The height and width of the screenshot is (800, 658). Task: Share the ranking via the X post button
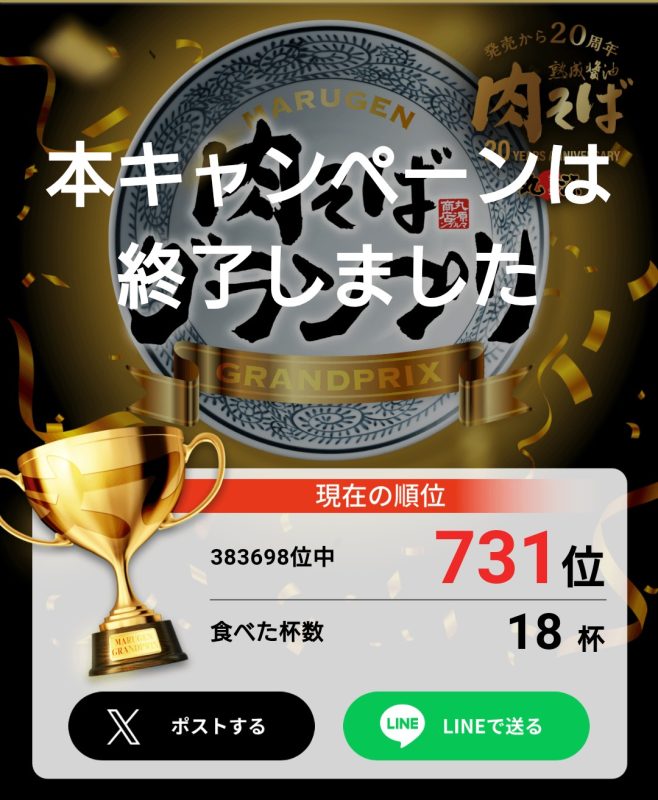(191, 726)
